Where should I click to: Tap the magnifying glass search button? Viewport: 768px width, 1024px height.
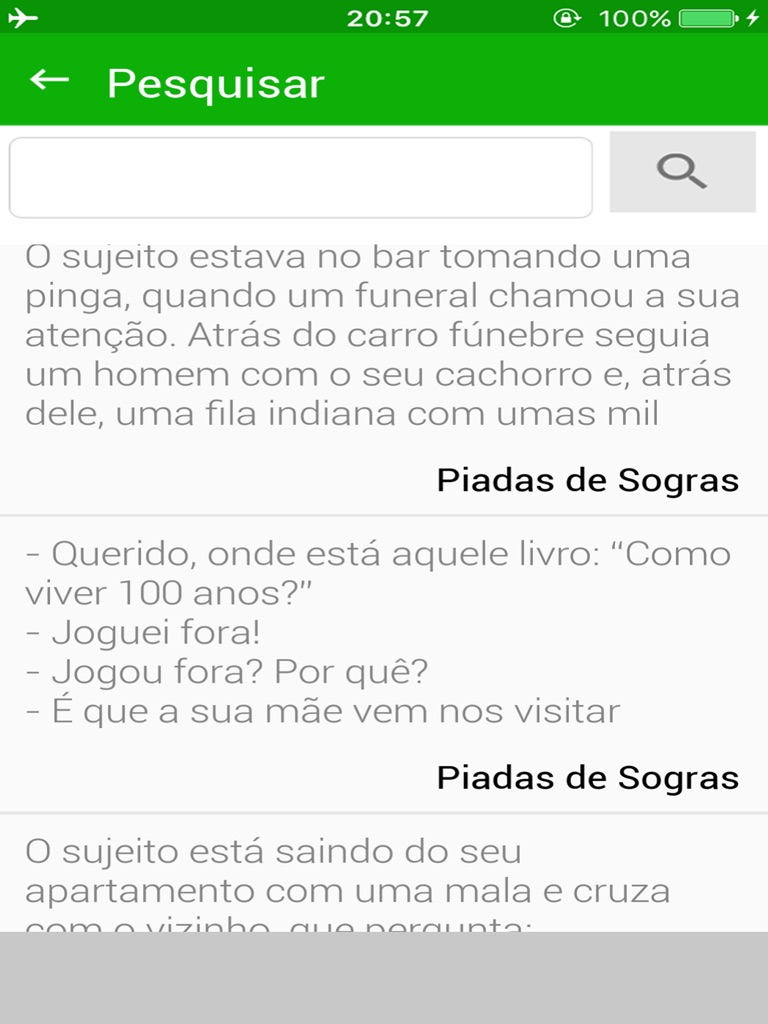(x=682, y=172)
